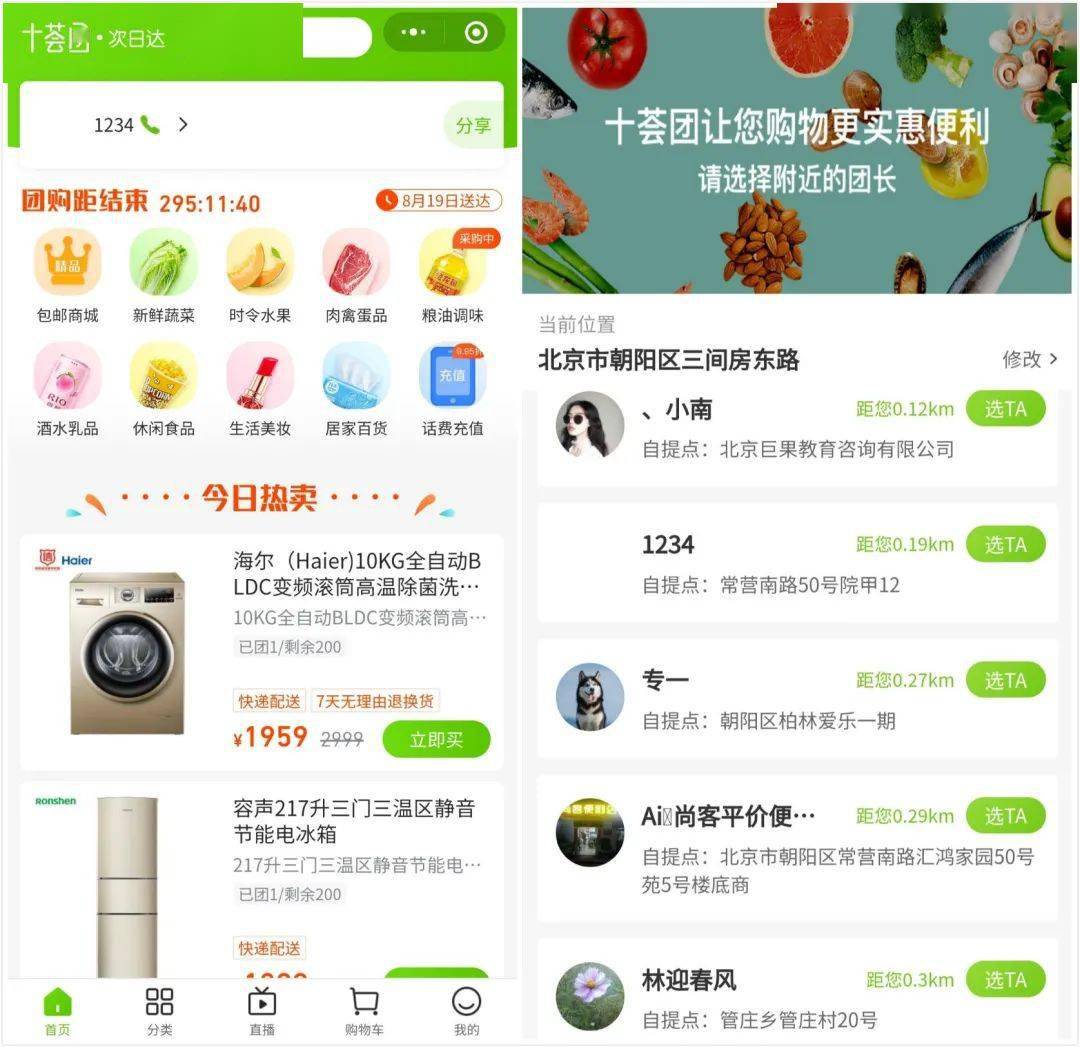Select 选TA for Ai尚客平价便利
This screenshot has width=1080, height=1047.
tap(1005, 817)
